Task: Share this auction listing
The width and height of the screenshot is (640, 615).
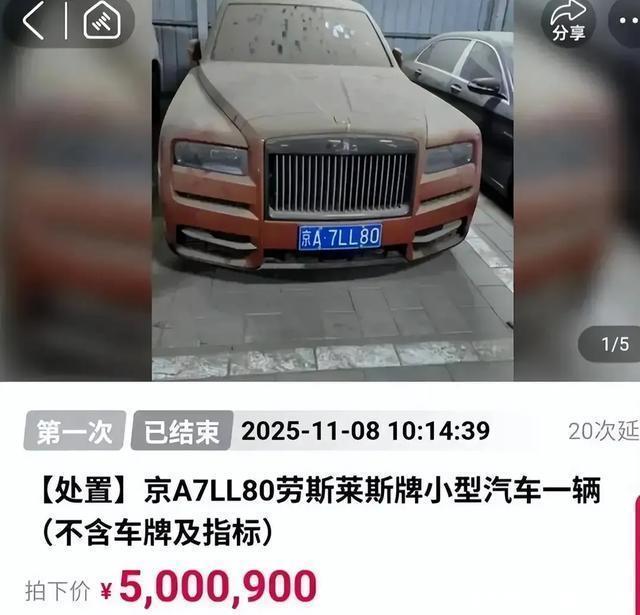Action: point(568,20)
